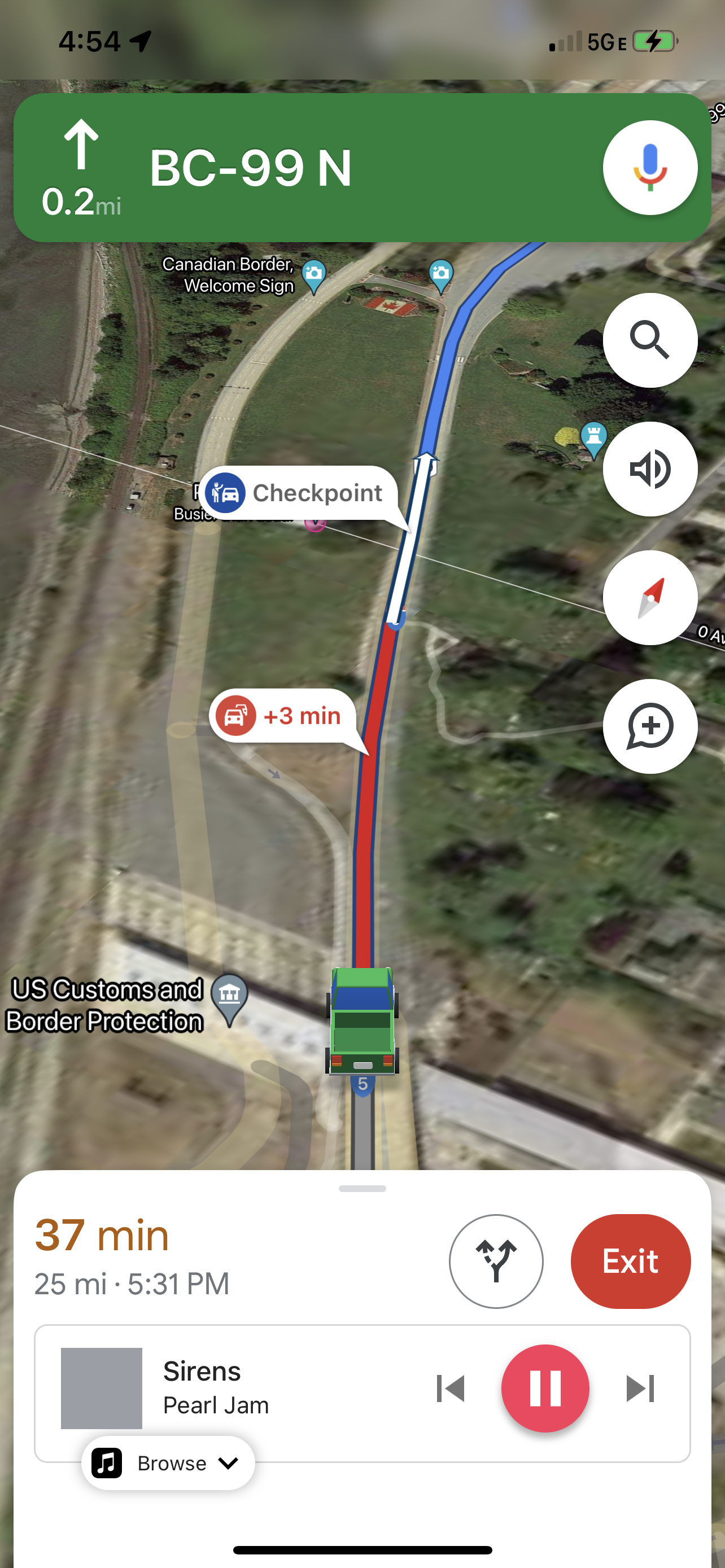Add a traffic report
Image resolution: width=725 pixels, height=1568 pixels.
649,726
